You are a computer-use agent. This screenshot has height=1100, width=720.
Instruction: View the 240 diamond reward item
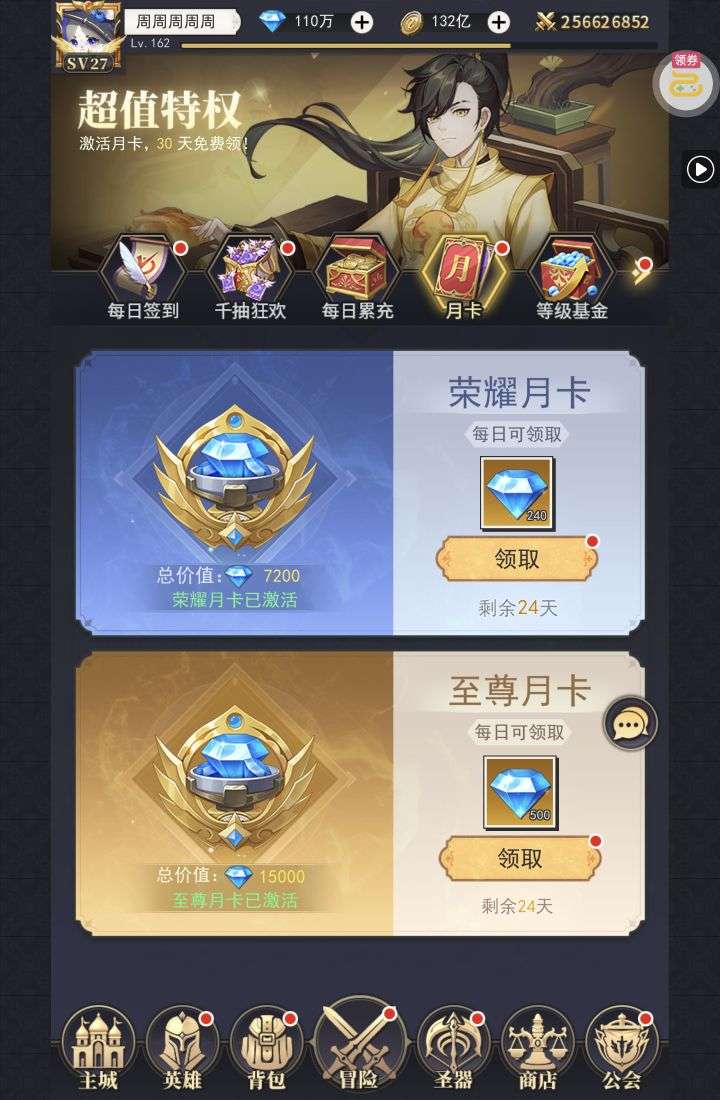click(x=517, y=493)
